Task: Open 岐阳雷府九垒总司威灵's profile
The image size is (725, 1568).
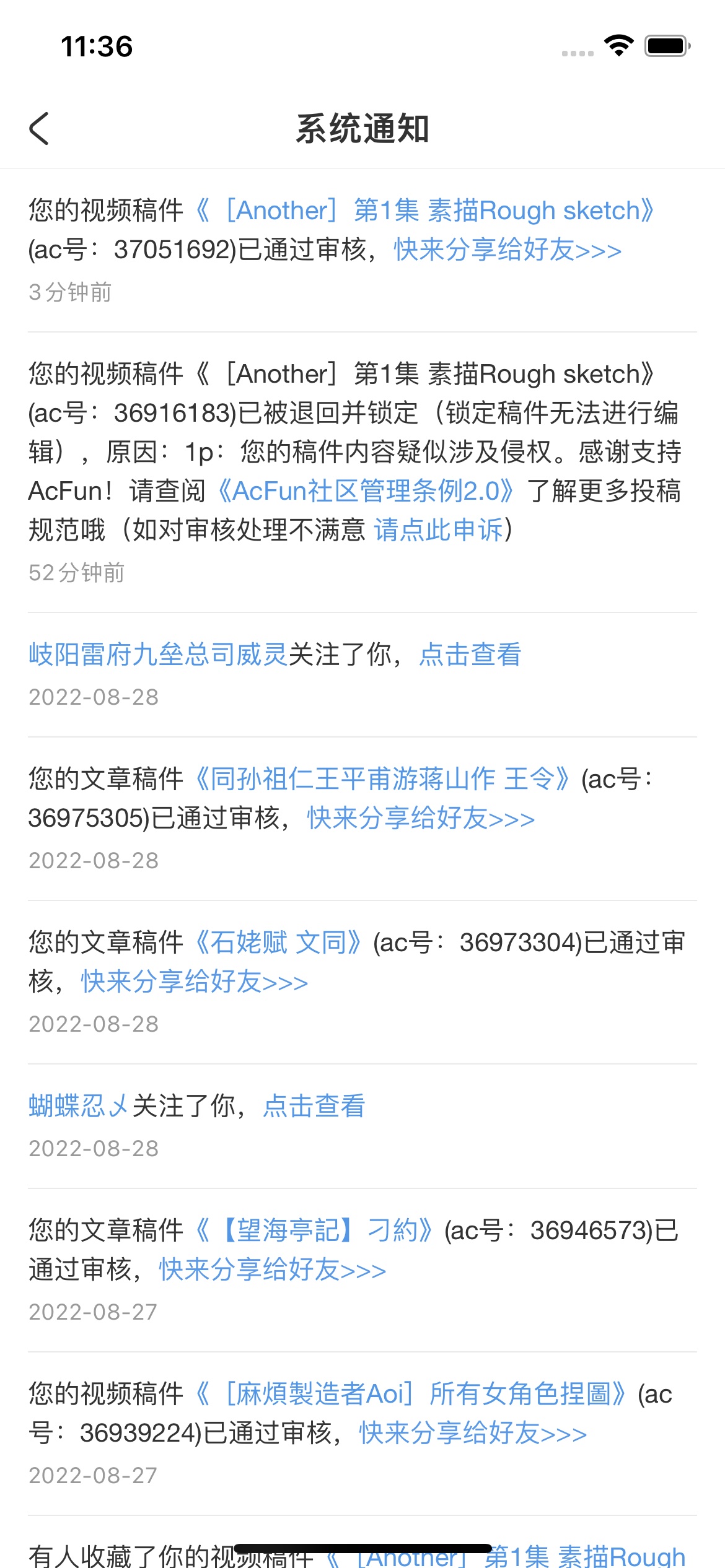Action: (x=158, y=655)
